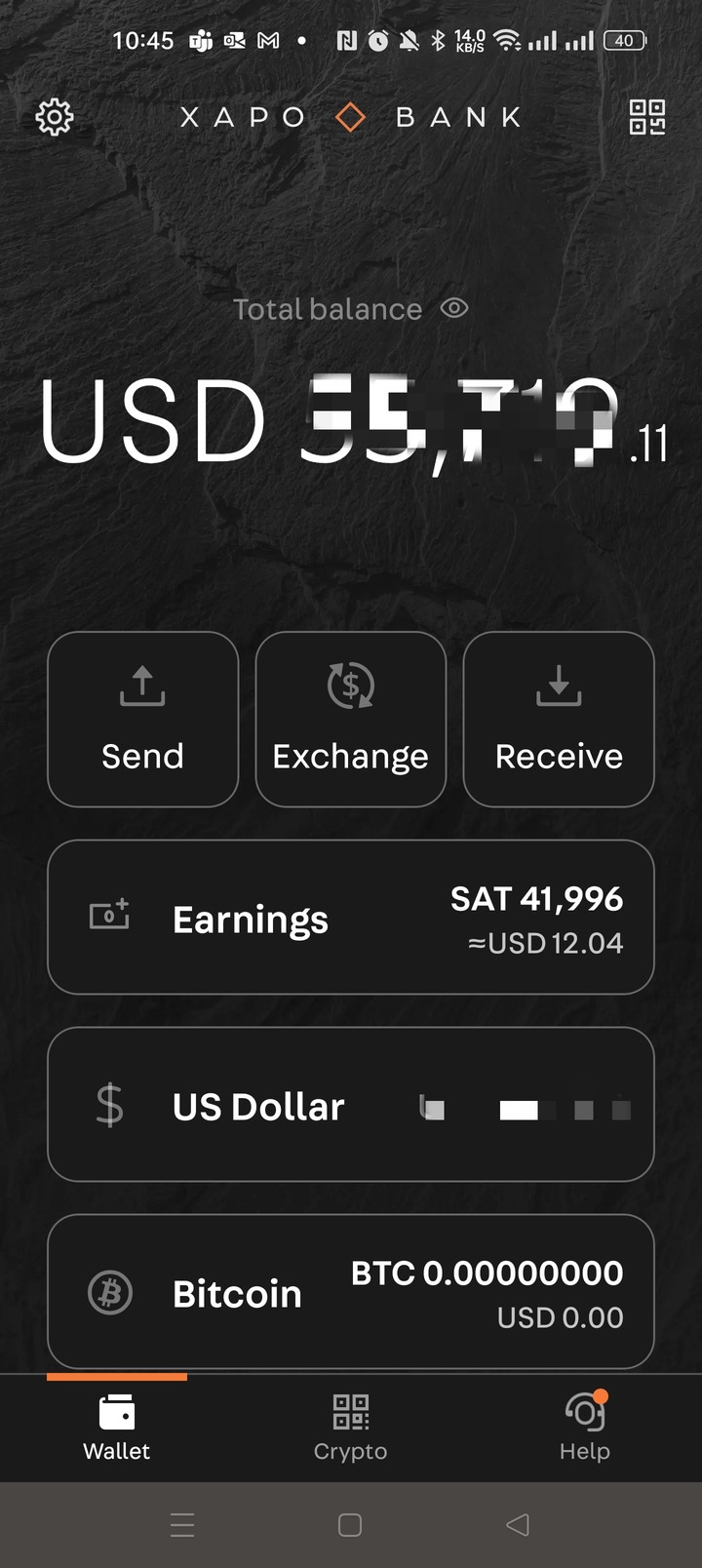Image resolution: width=702 pixels, height=1568 pixels.
Task: Open the Bitcoin account
Action: (351, 1292)
